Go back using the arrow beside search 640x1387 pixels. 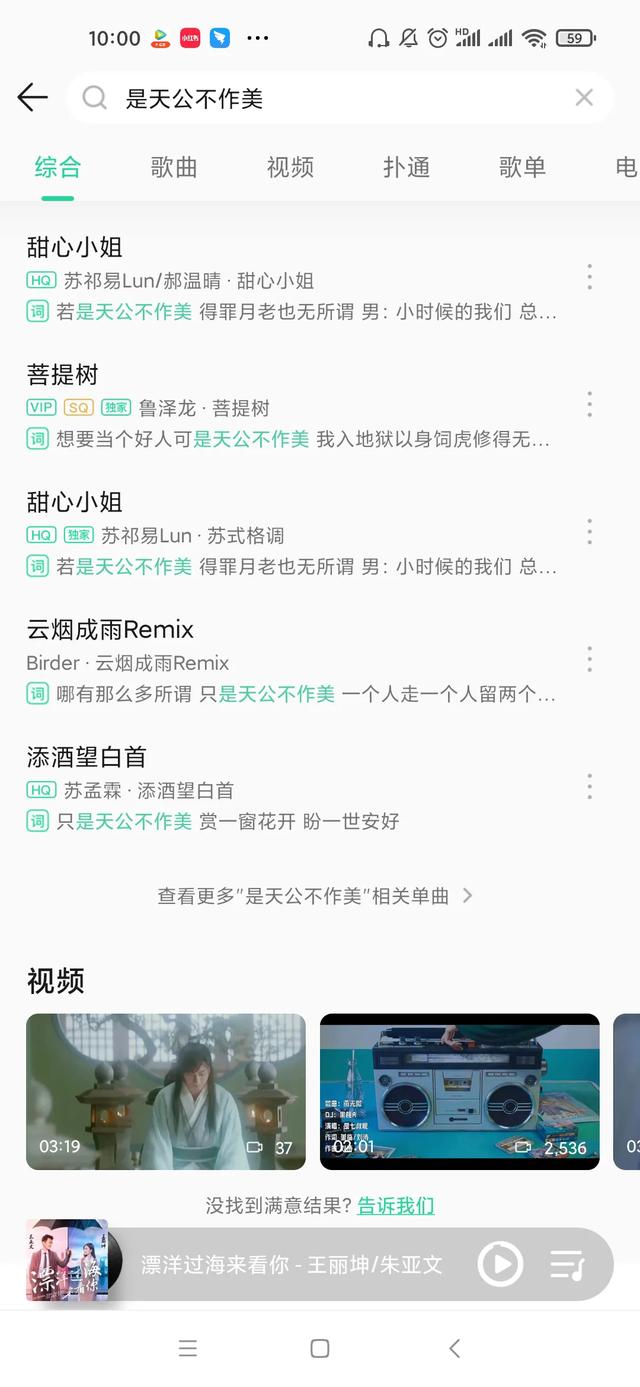tap(32, 97)
